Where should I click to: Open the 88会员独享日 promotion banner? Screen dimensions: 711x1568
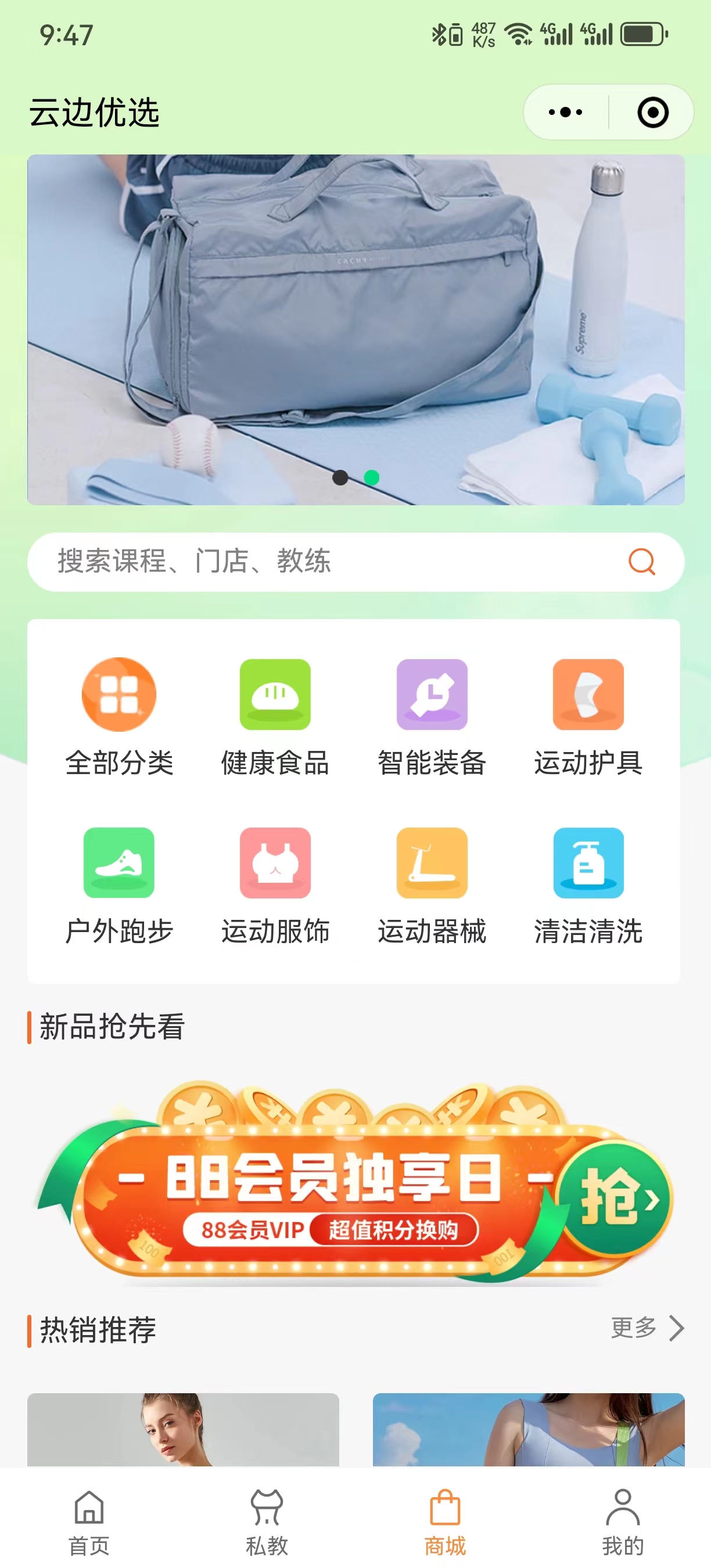pos(355,1182)
